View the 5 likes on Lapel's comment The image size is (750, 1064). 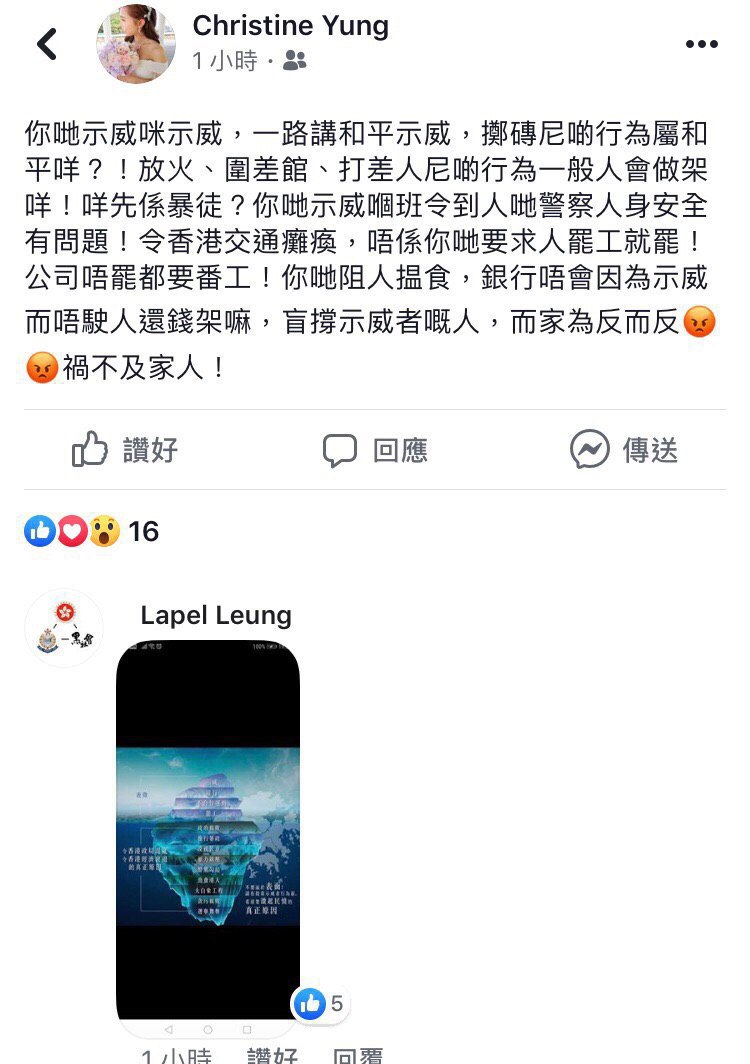321,1003
